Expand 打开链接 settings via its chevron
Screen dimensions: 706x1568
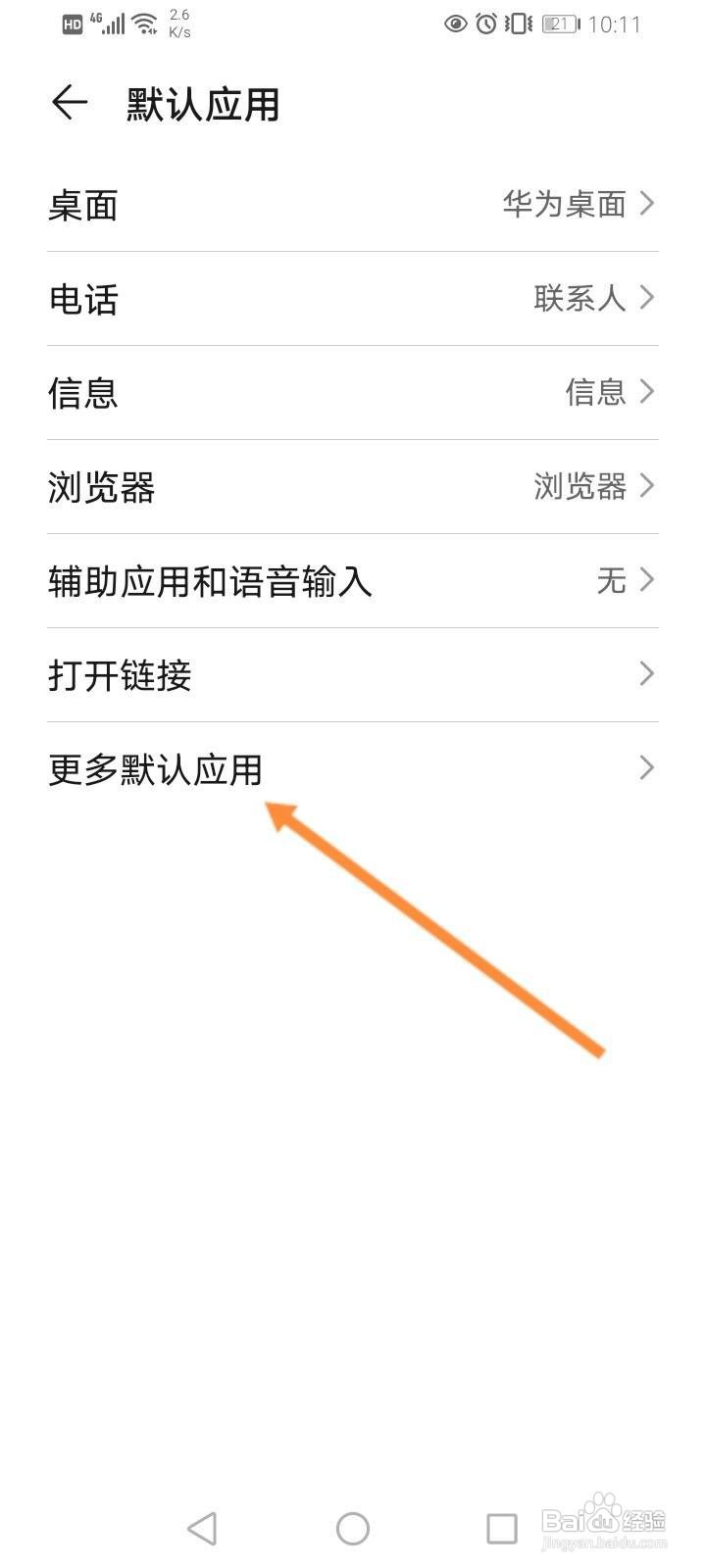pyautogui.click(x=645, y=674)
